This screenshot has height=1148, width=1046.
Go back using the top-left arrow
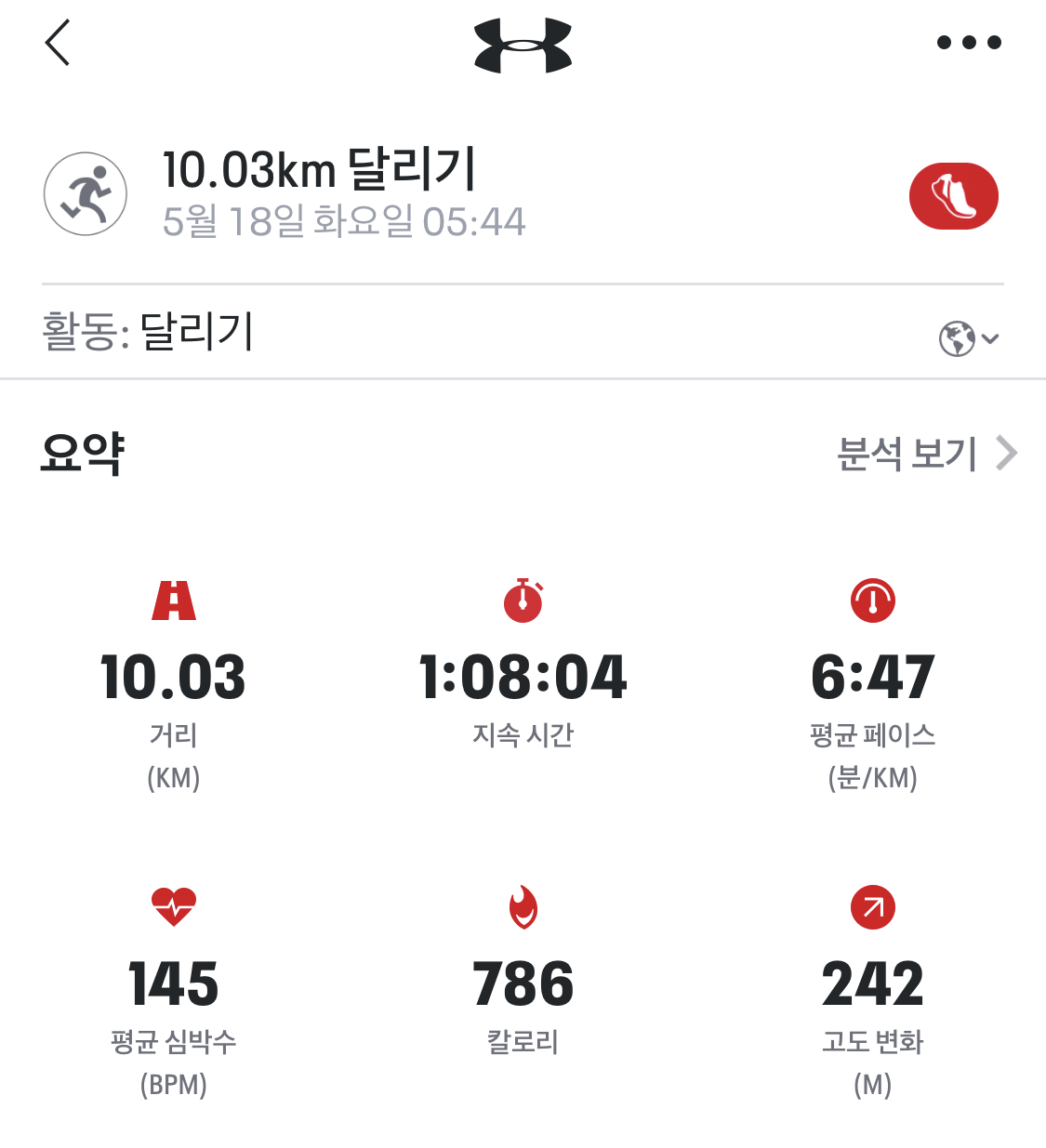[x=58, y=43]
